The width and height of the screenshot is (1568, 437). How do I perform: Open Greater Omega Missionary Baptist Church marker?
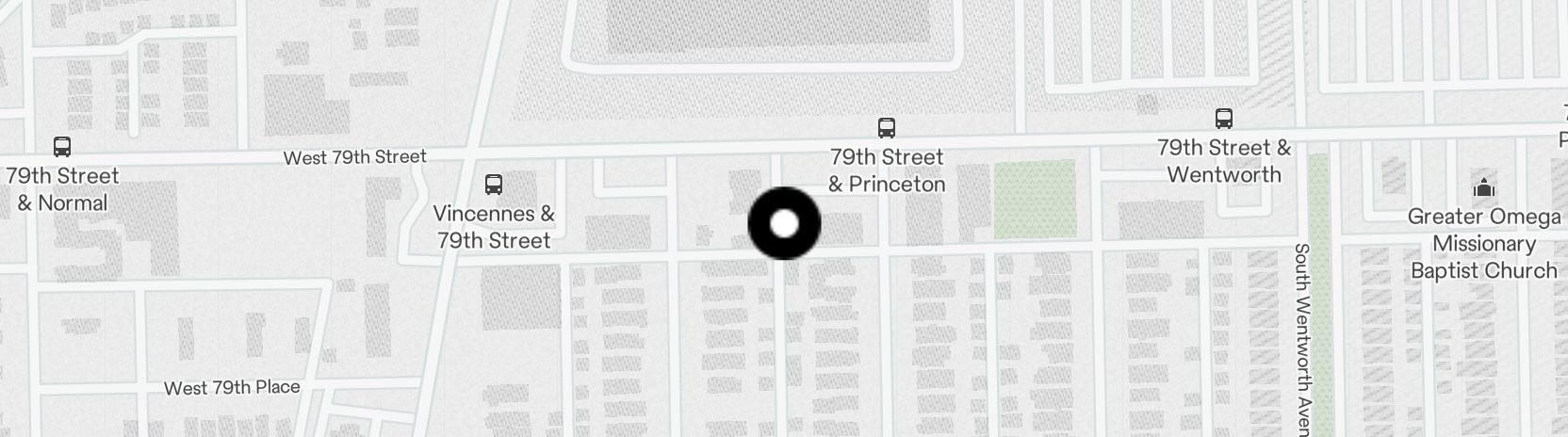click(1483, 187)
